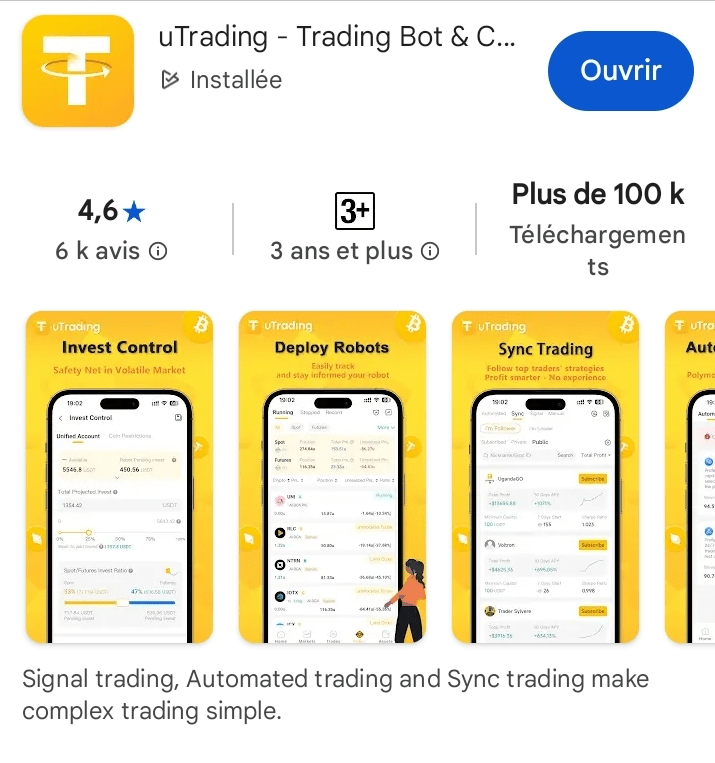Open the Sync Trading screenshot
The width and height of the screenshot is (715, 763).
coord(545,476)
